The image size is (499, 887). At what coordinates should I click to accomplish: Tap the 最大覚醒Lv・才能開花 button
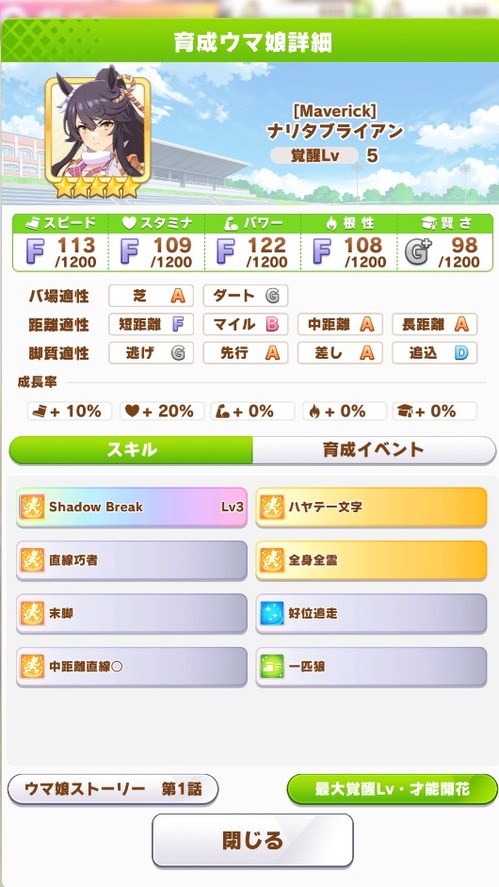[x=392, y=789]
